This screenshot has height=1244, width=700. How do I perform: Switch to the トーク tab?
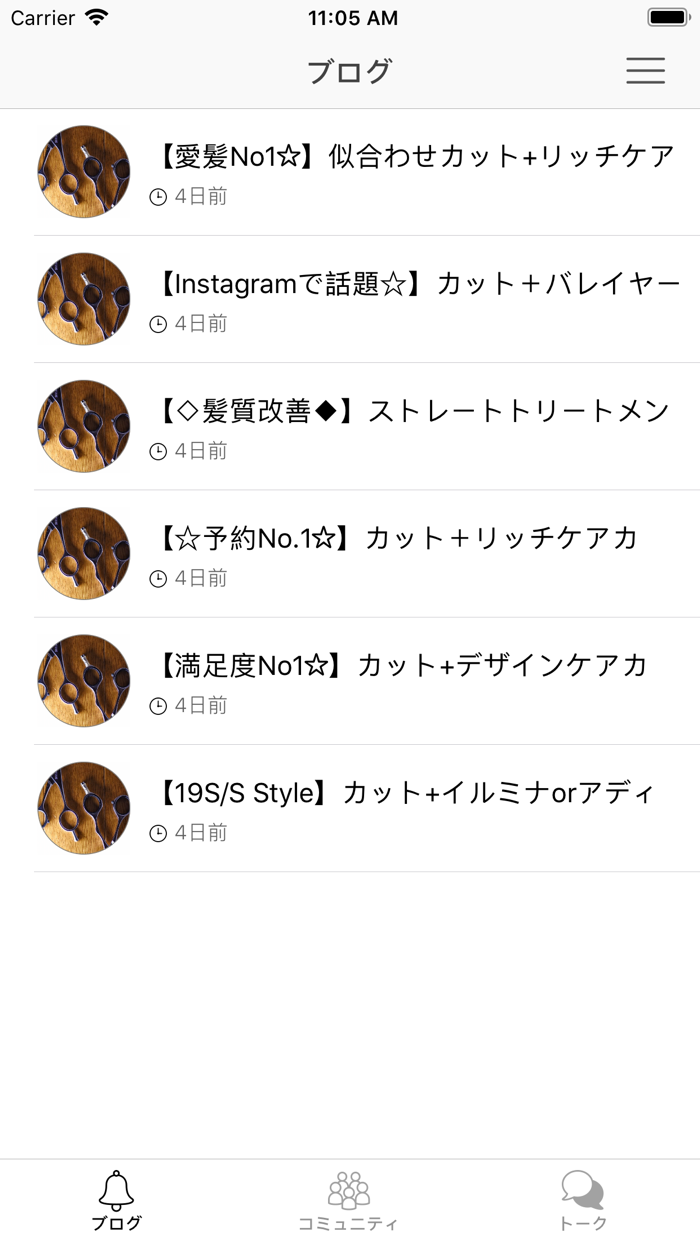click(582, 1201)
